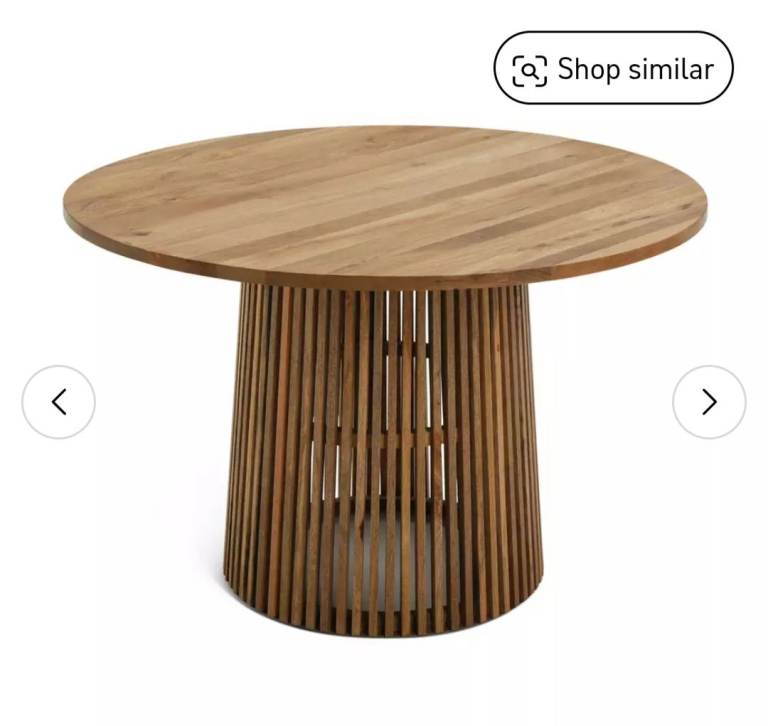Go to the previous product image

click(x=59, y=402)
